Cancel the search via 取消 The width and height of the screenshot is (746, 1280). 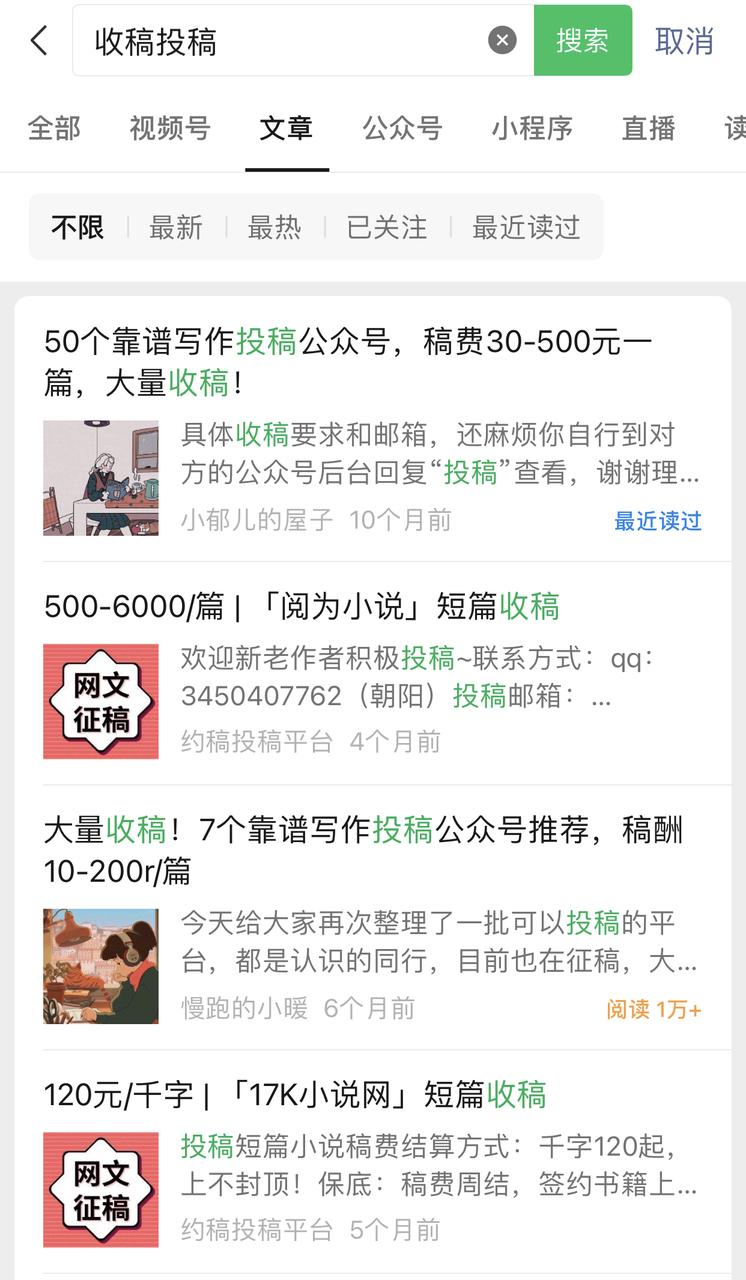[684, 41]
